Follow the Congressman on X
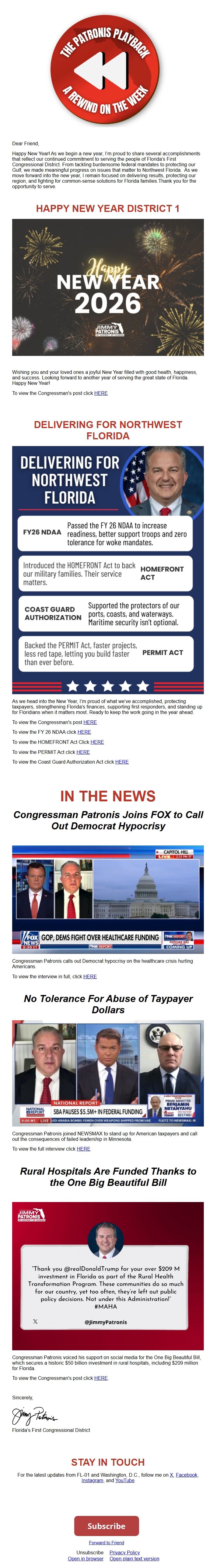 tap(172, 1475)
